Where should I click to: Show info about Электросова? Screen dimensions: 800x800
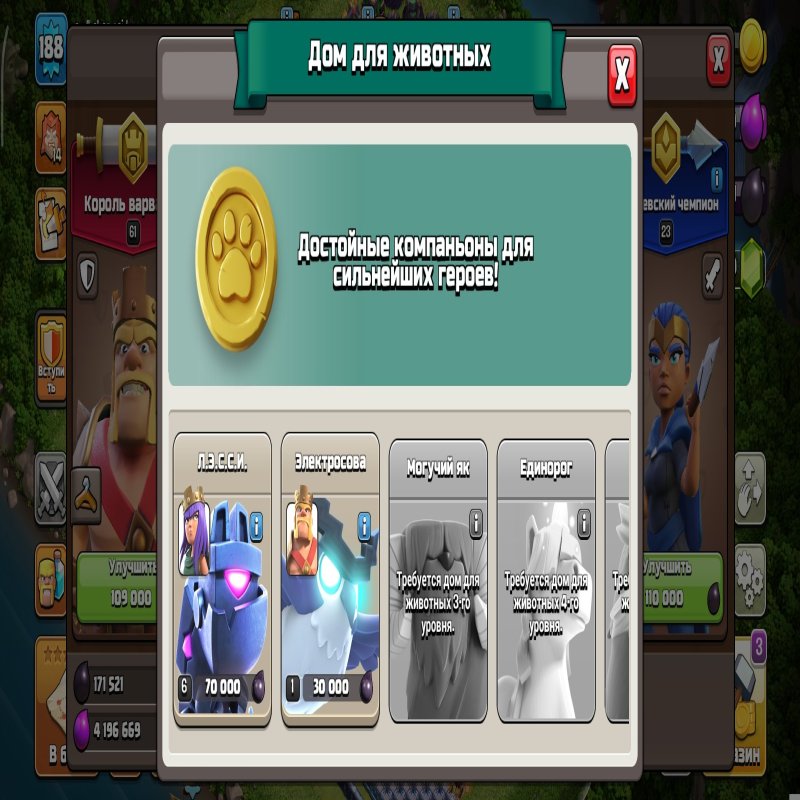pos(364,523)
